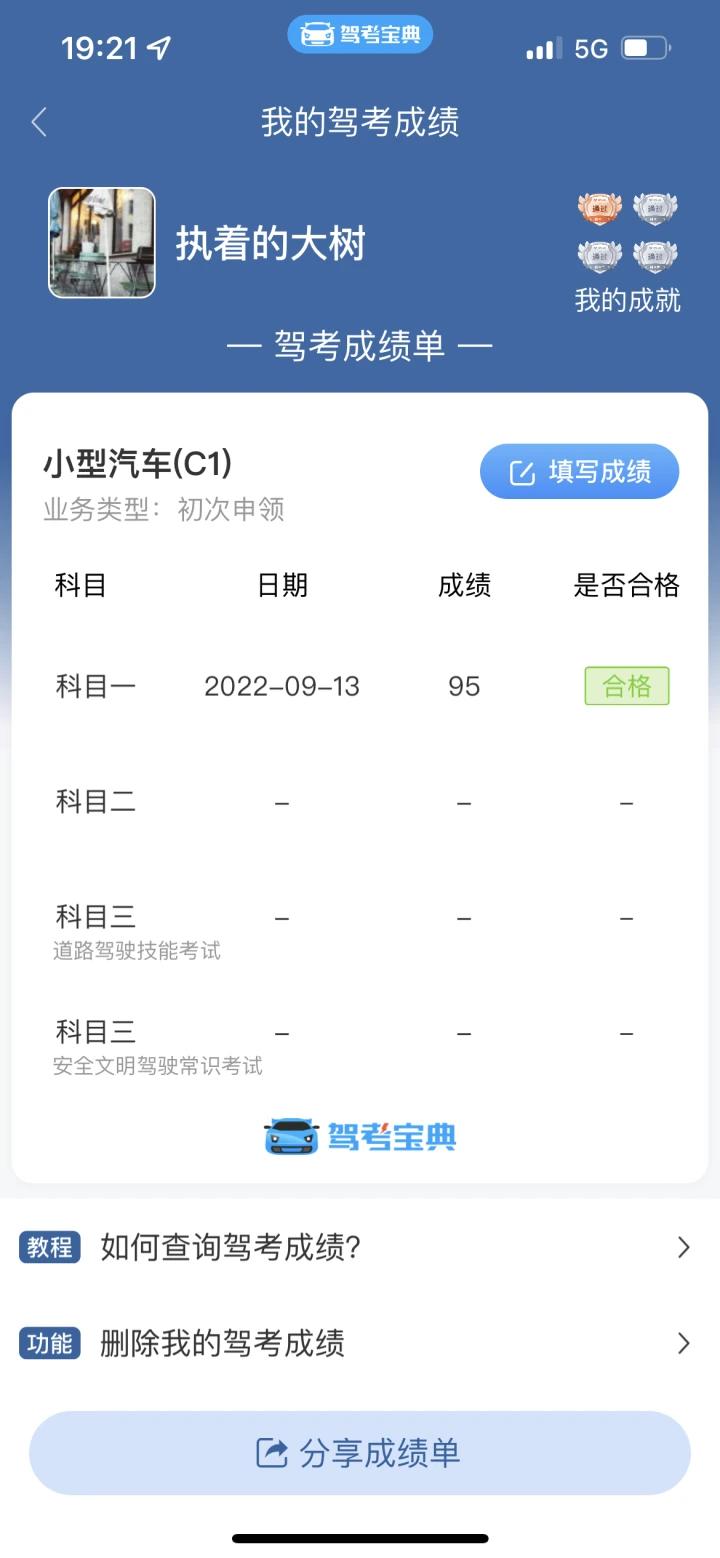This screenshot has height=1558, width=720.
Task: Share the score sheet via 分享成绩单
Action: tap(360, 1453)
